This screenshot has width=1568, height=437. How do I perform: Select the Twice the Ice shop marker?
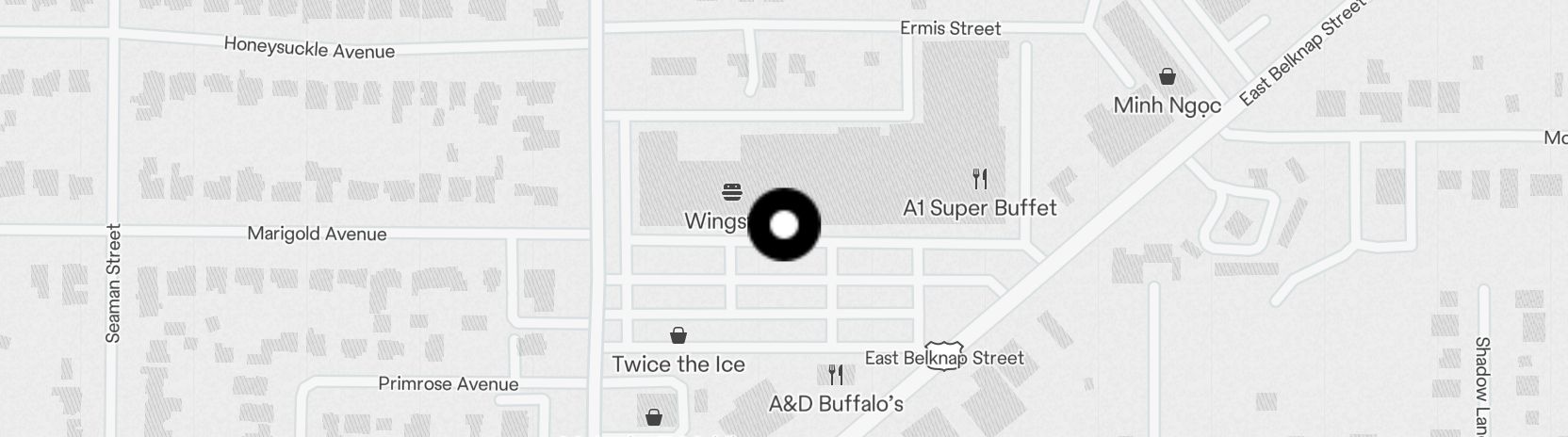(678, 335)
